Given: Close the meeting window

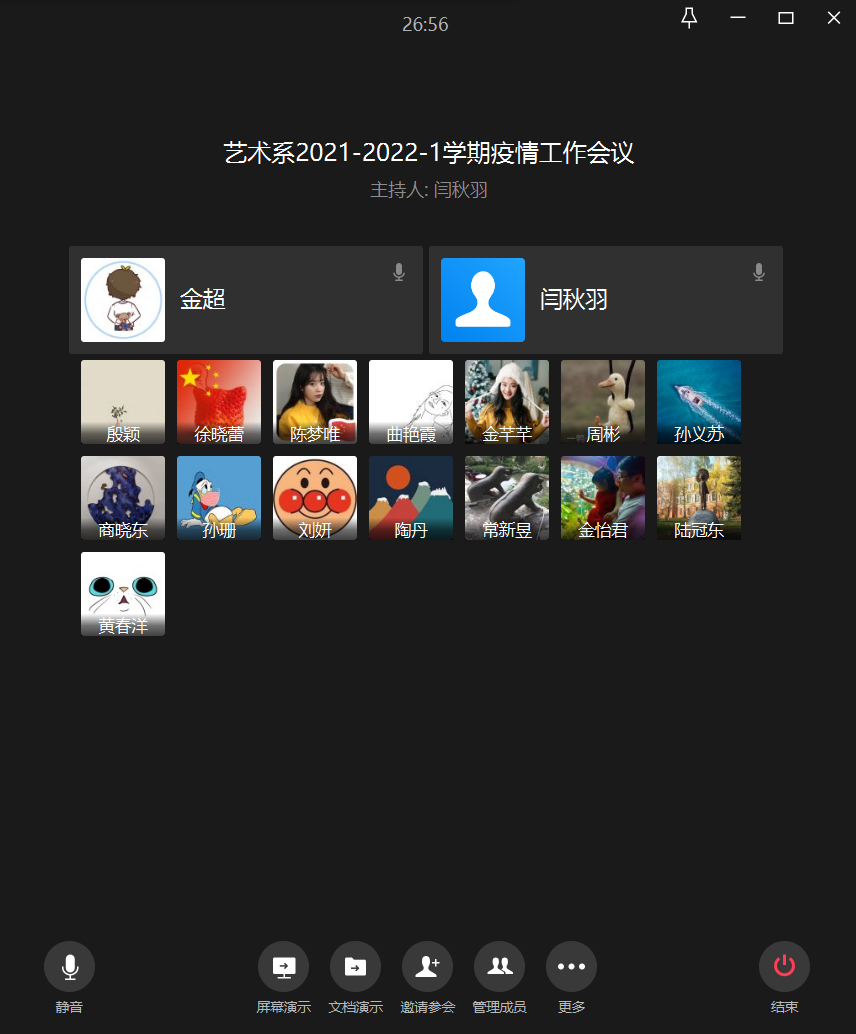Looking at the screenshot, I should 834,18.
